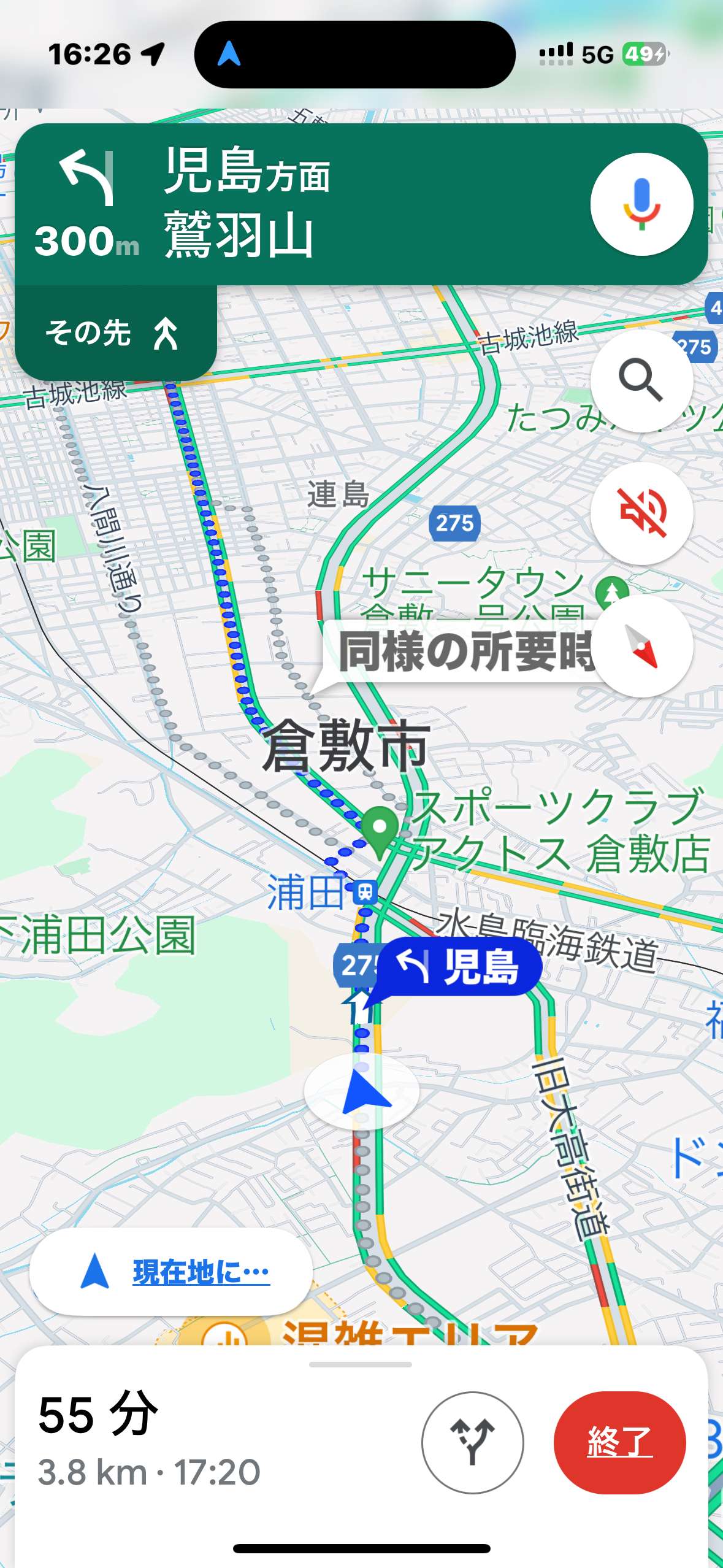View the next step その先 card

coord(116,333)
